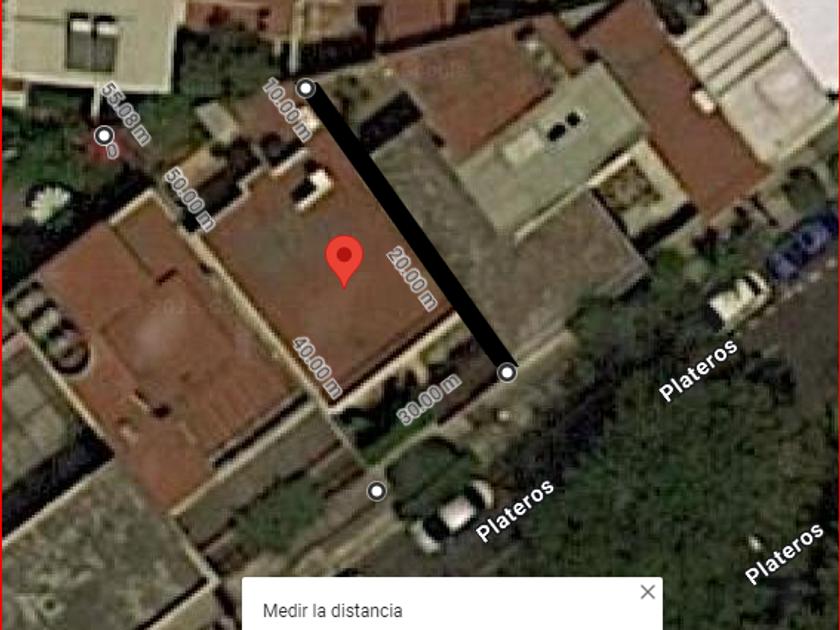
Task: Tap the measurement point below the 30.00 m label
Action: tap(377, 491)
